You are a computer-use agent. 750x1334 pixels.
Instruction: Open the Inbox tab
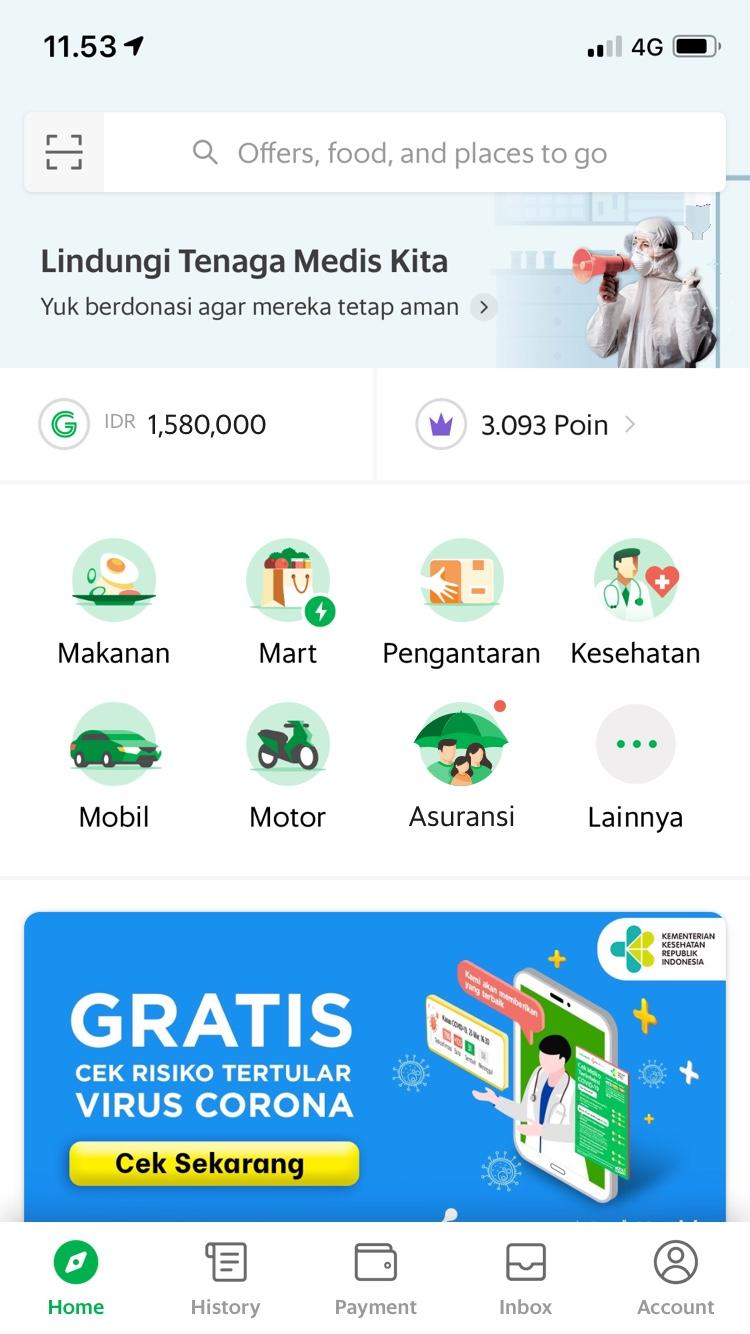tap(525, 1279)
